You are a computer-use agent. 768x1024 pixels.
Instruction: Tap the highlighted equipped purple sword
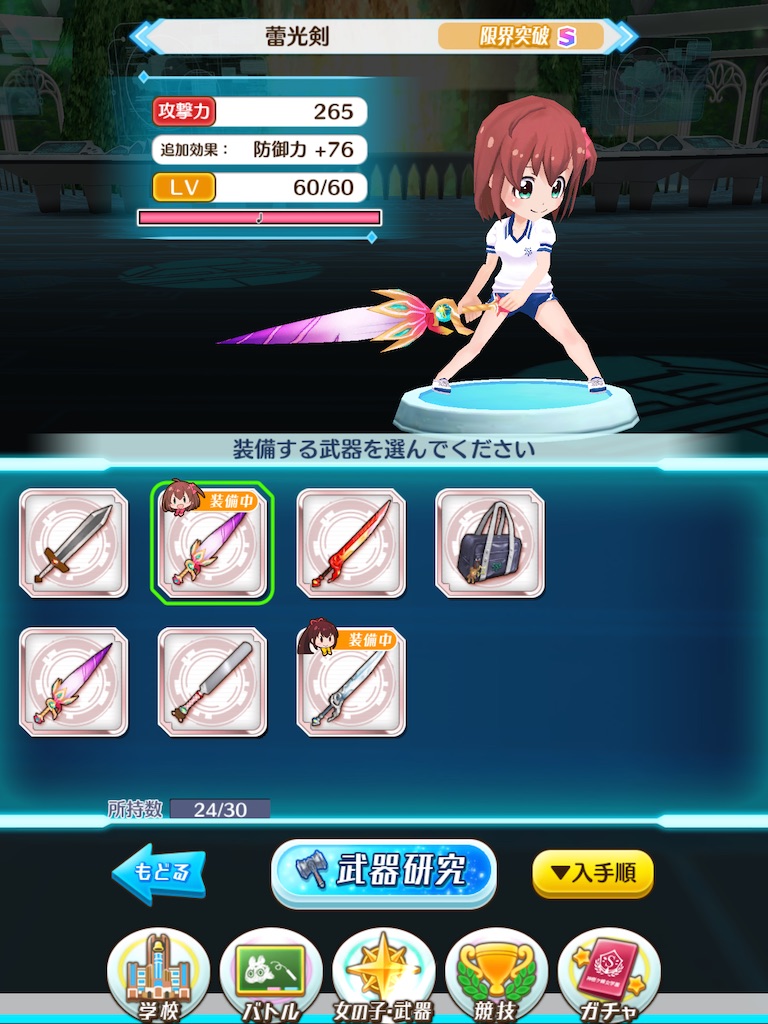(x=212, y=543)
